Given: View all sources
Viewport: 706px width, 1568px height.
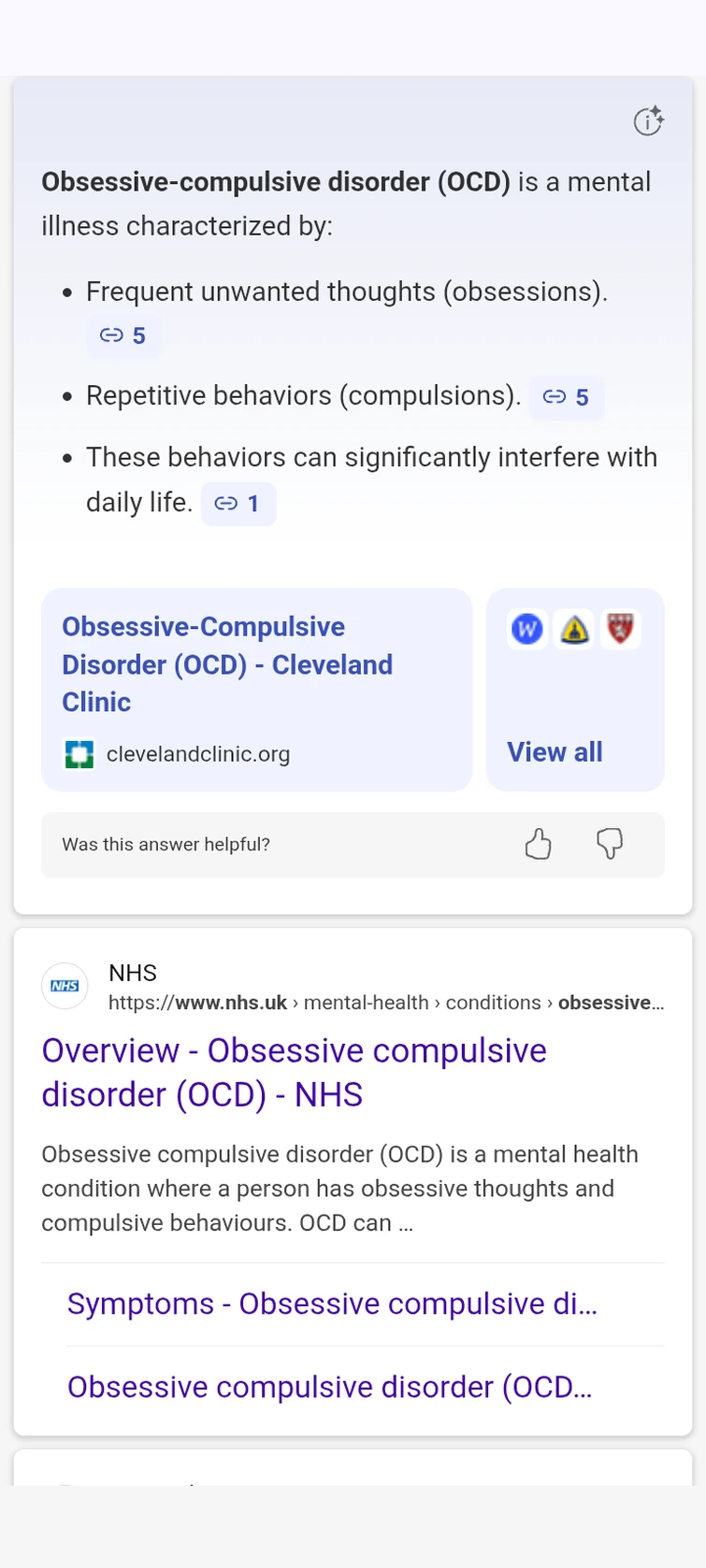Looking at the screenshot, I should coord(575,690).
